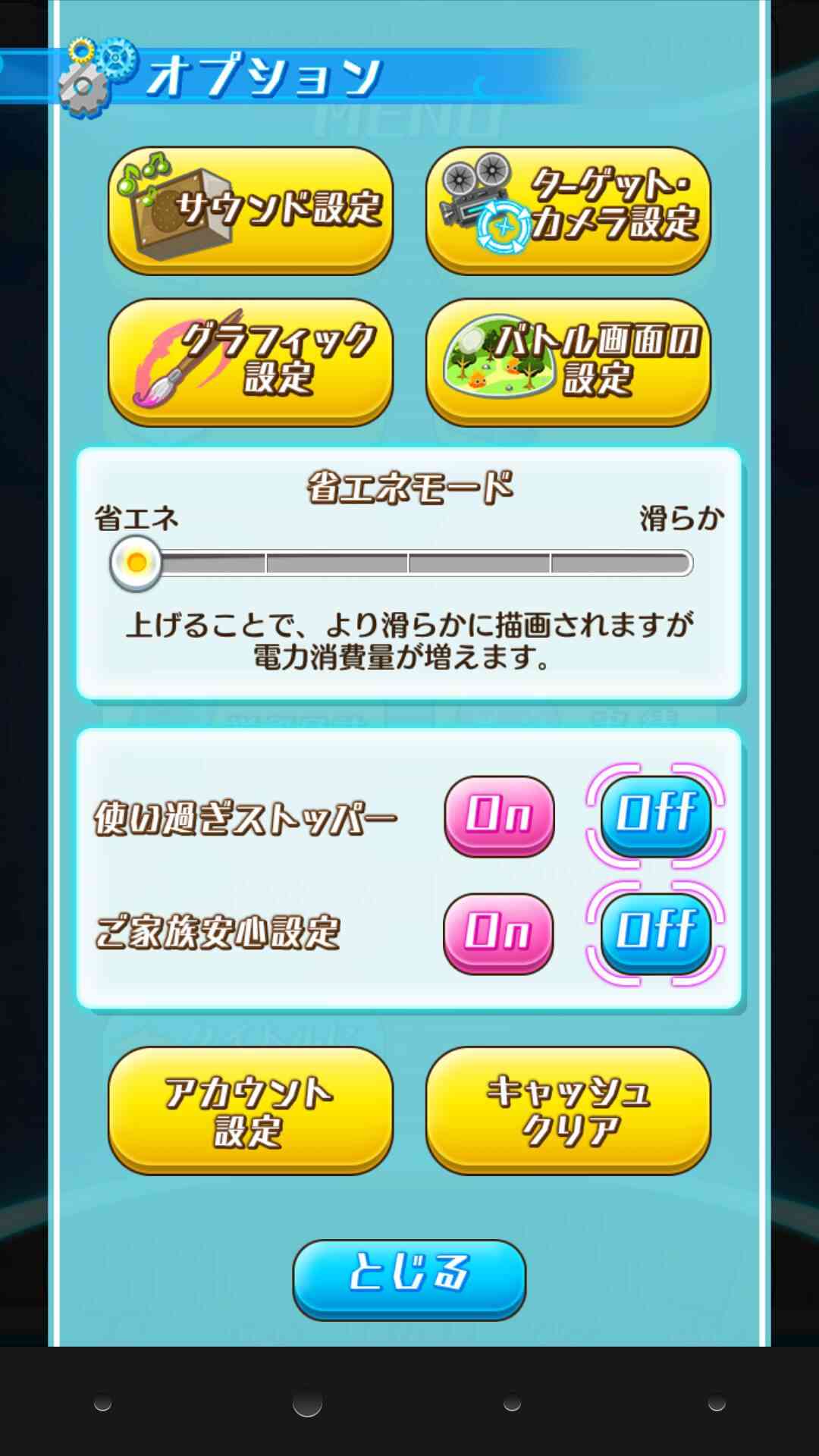Screen dimensions: 819x1456
Task: Tap キャッシュクリア to clear cache
Action: click(568, 1110)
